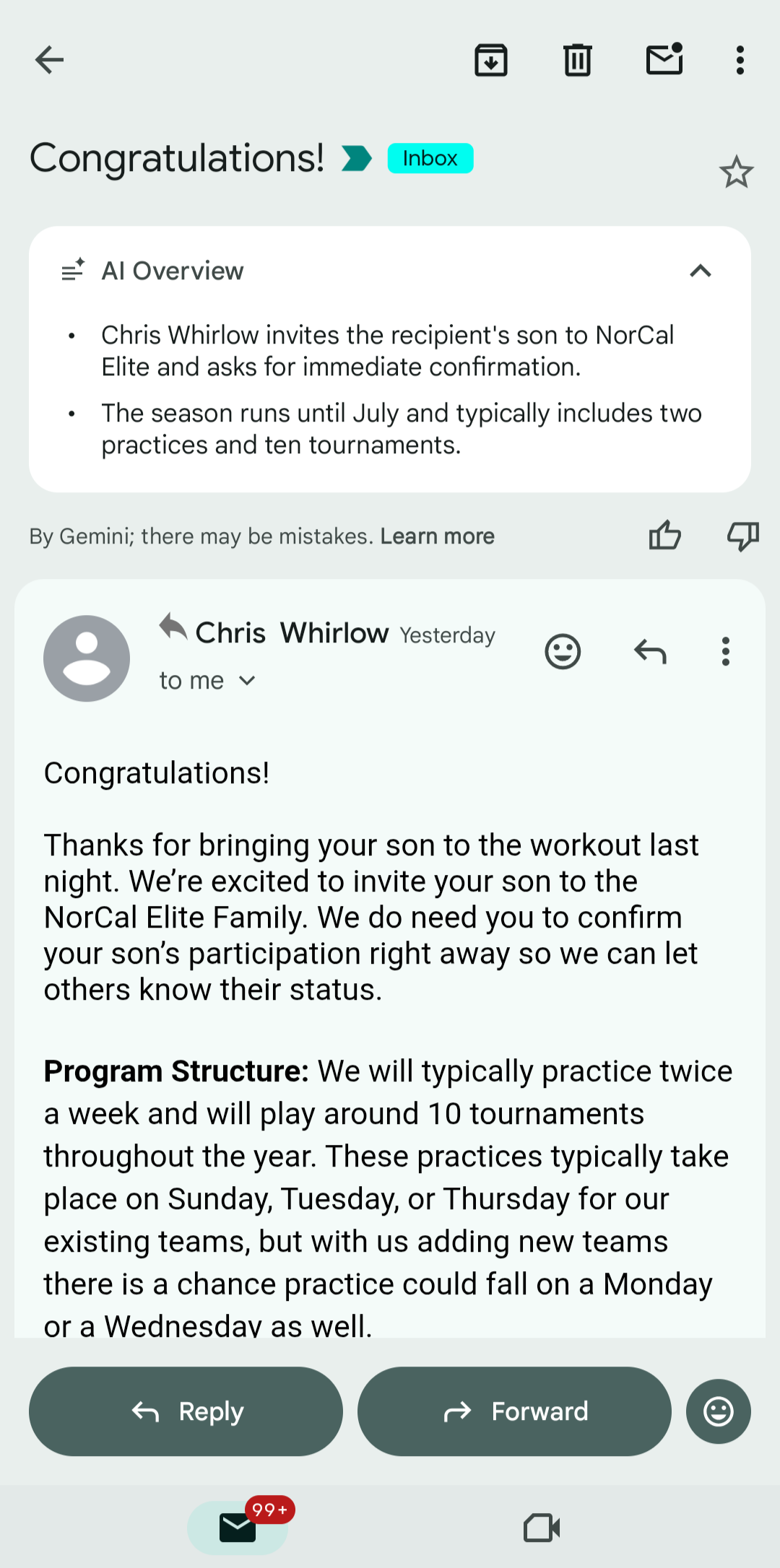Expand recipient details next to 'to me'
Image resolution: width=780 pixels, height=1568 pixels.
click(247, 681)
